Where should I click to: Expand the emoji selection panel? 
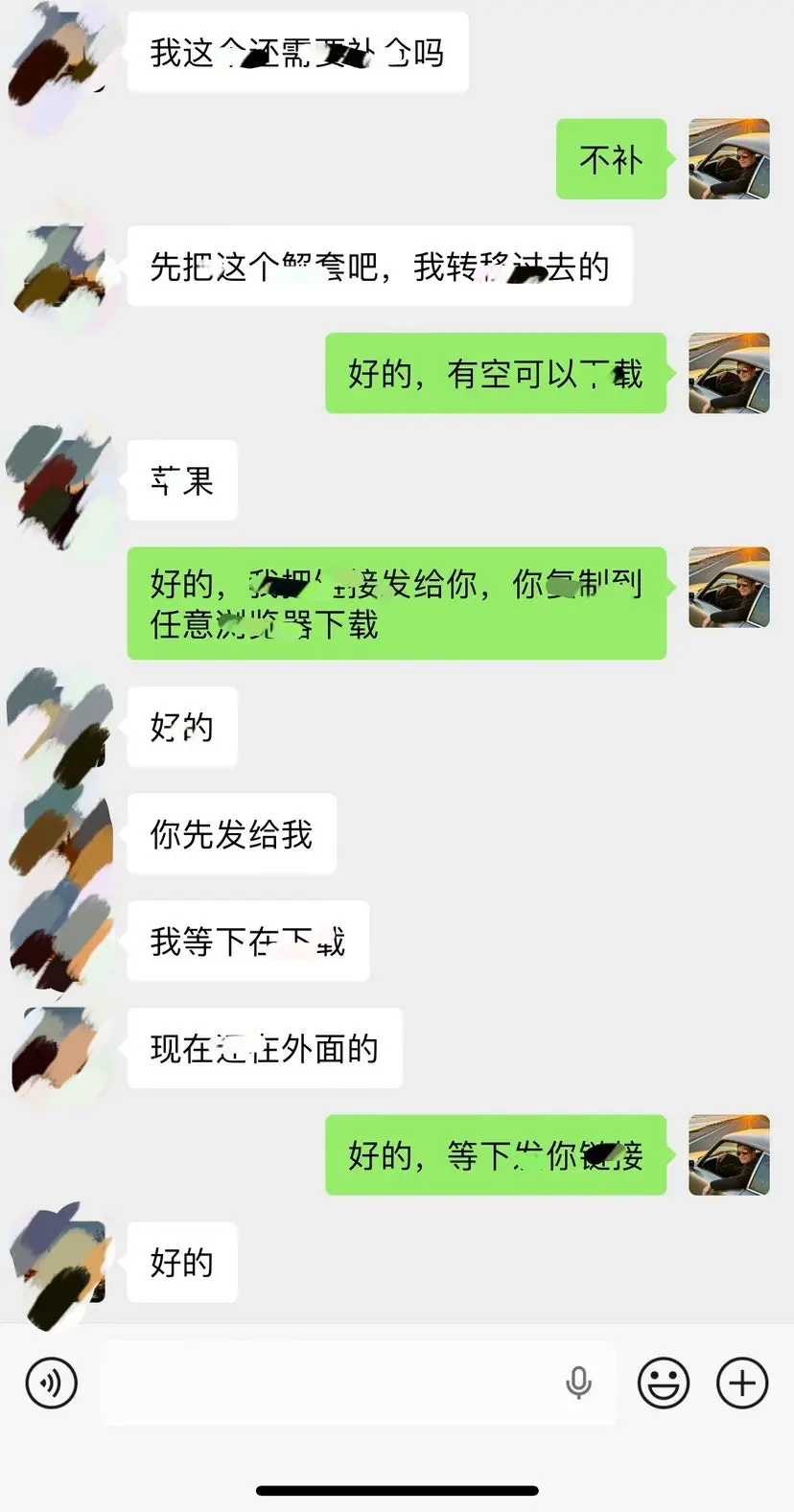663,1383
